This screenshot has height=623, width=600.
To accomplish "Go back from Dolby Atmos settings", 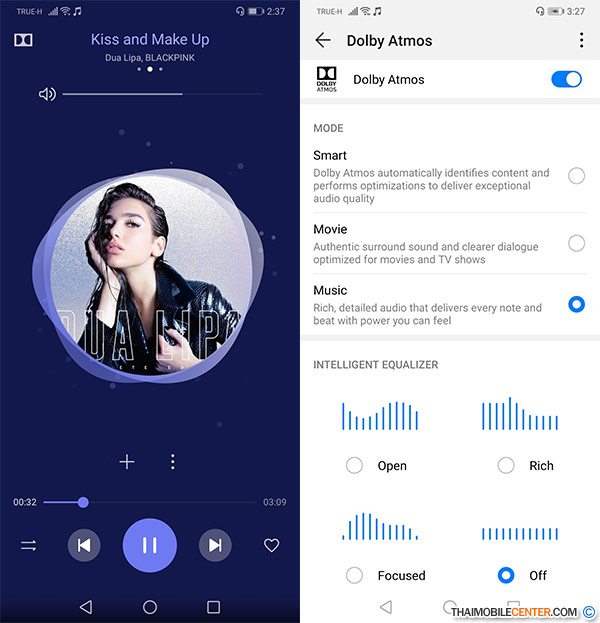I will coord(323,41).
